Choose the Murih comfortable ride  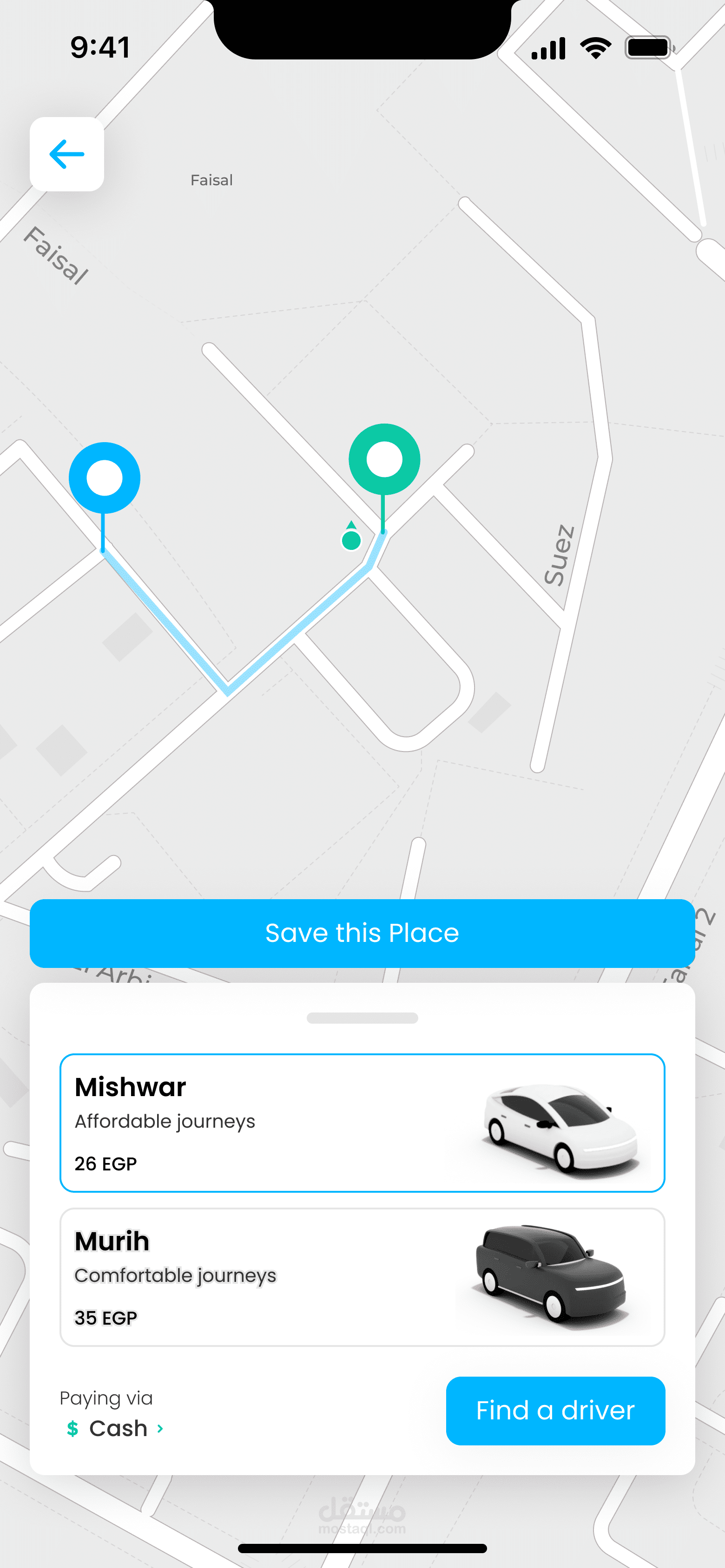point(362,1277)
